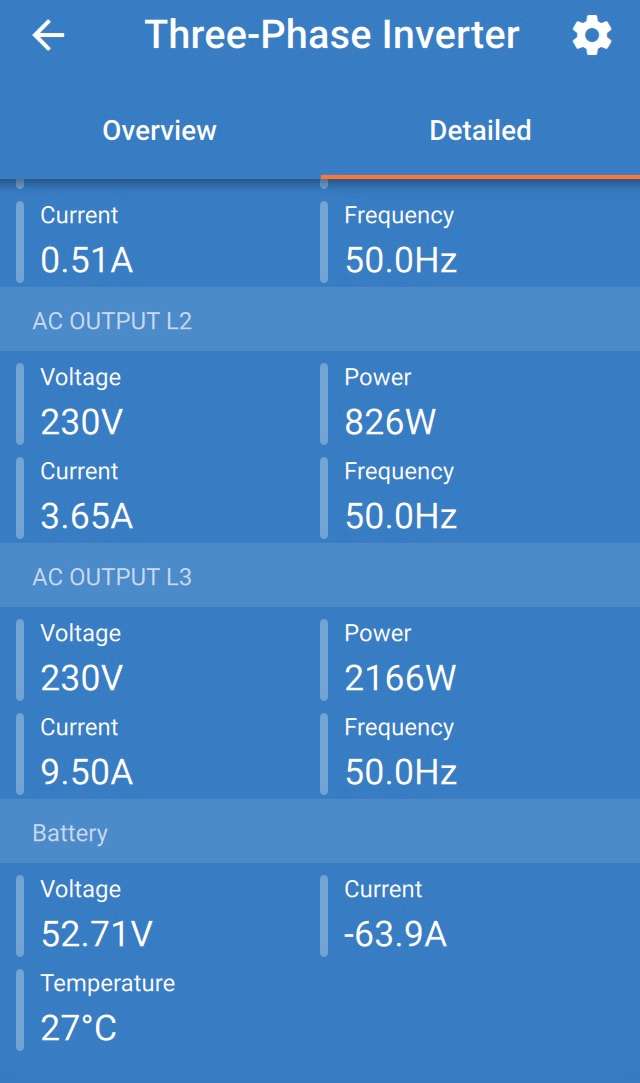This screenshot has width=640, height=1083.
Task: Open the settings gear
Action: (x=592, y=35)
